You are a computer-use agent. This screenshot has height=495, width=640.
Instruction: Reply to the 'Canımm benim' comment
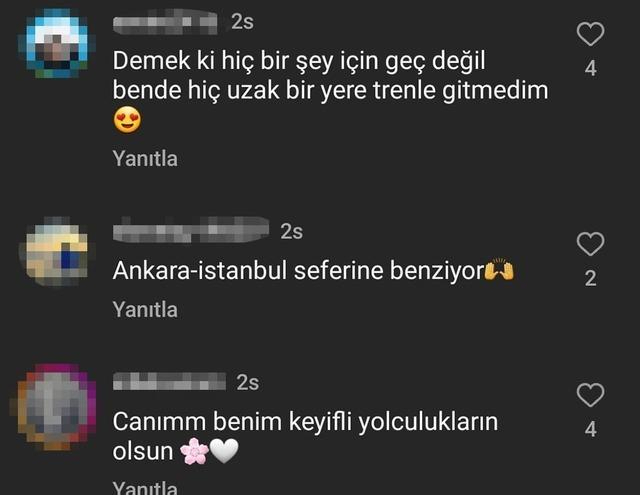click(145, 487)
